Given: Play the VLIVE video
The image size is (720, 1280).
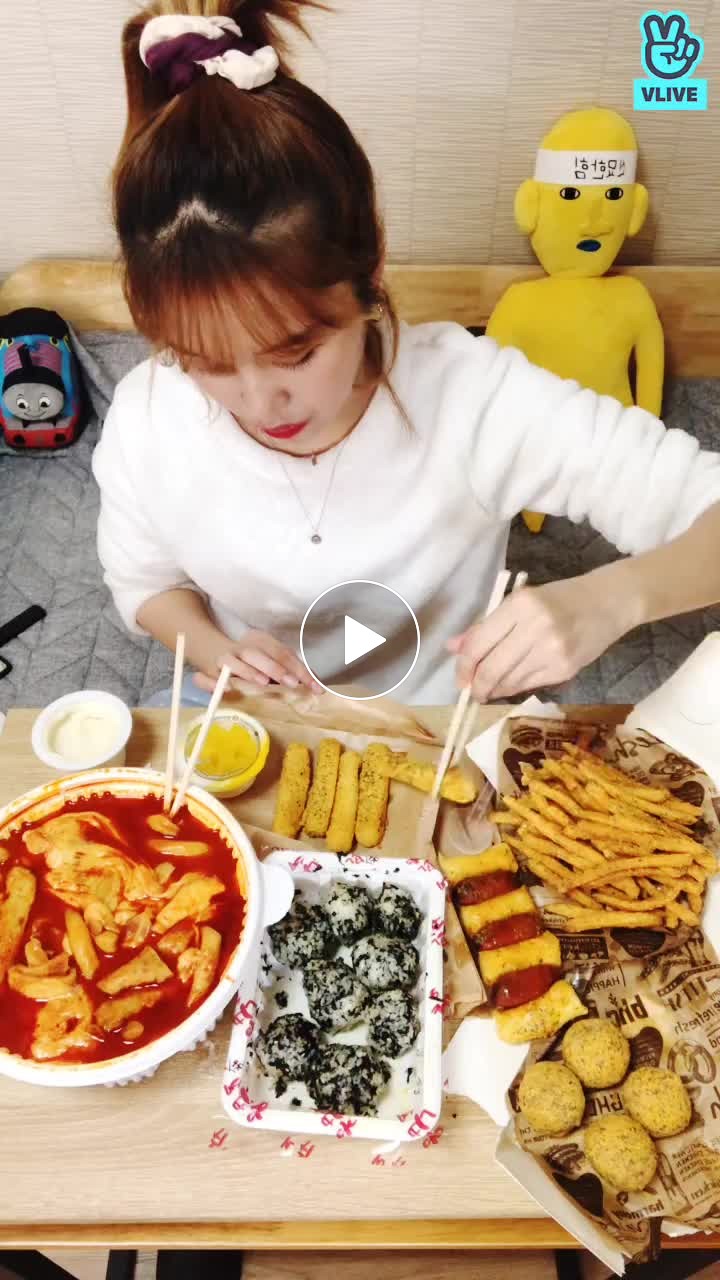Looking at the screenshot, I should click(x=360, y=640).
